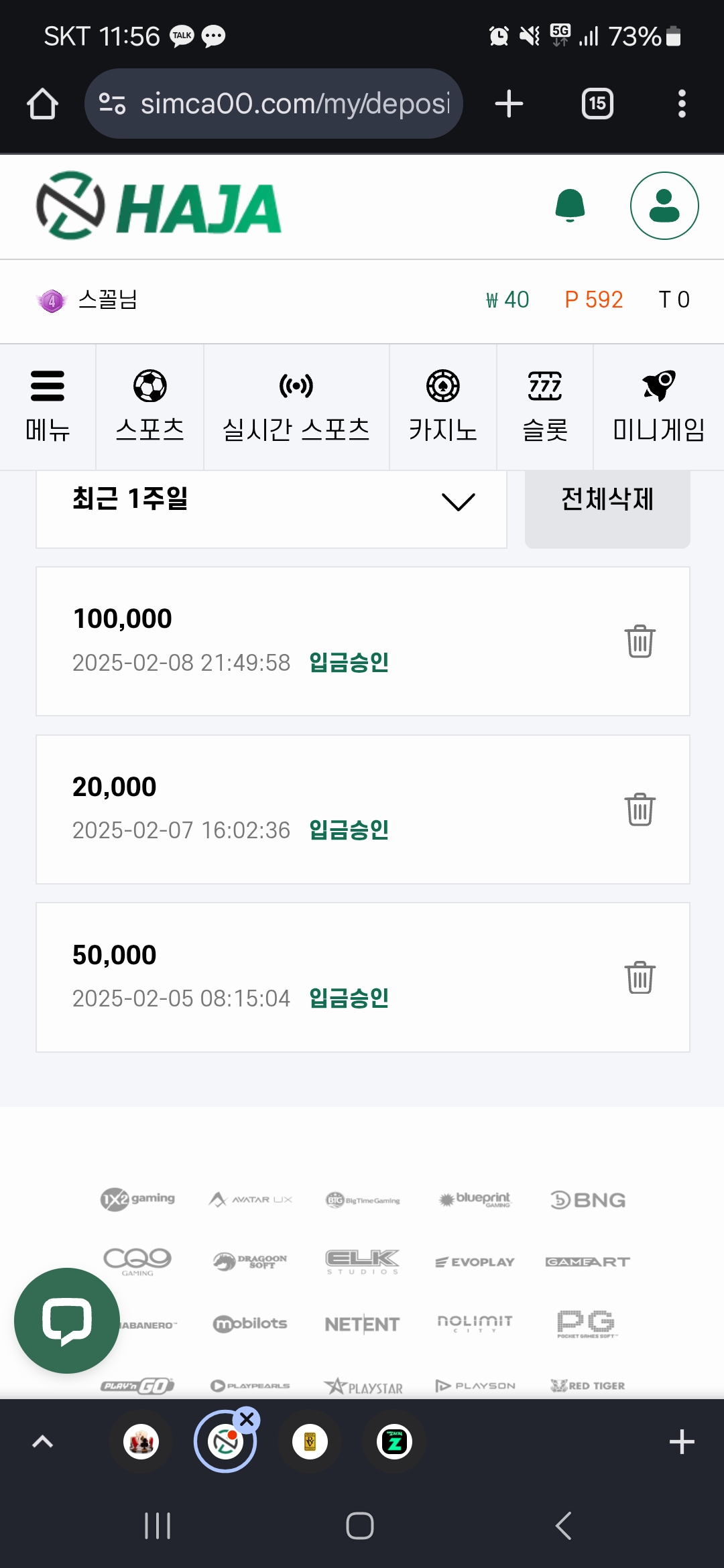724x1568 pixels.
Task: Tap the simca00.com address bar
Action: tap(274, 104)
